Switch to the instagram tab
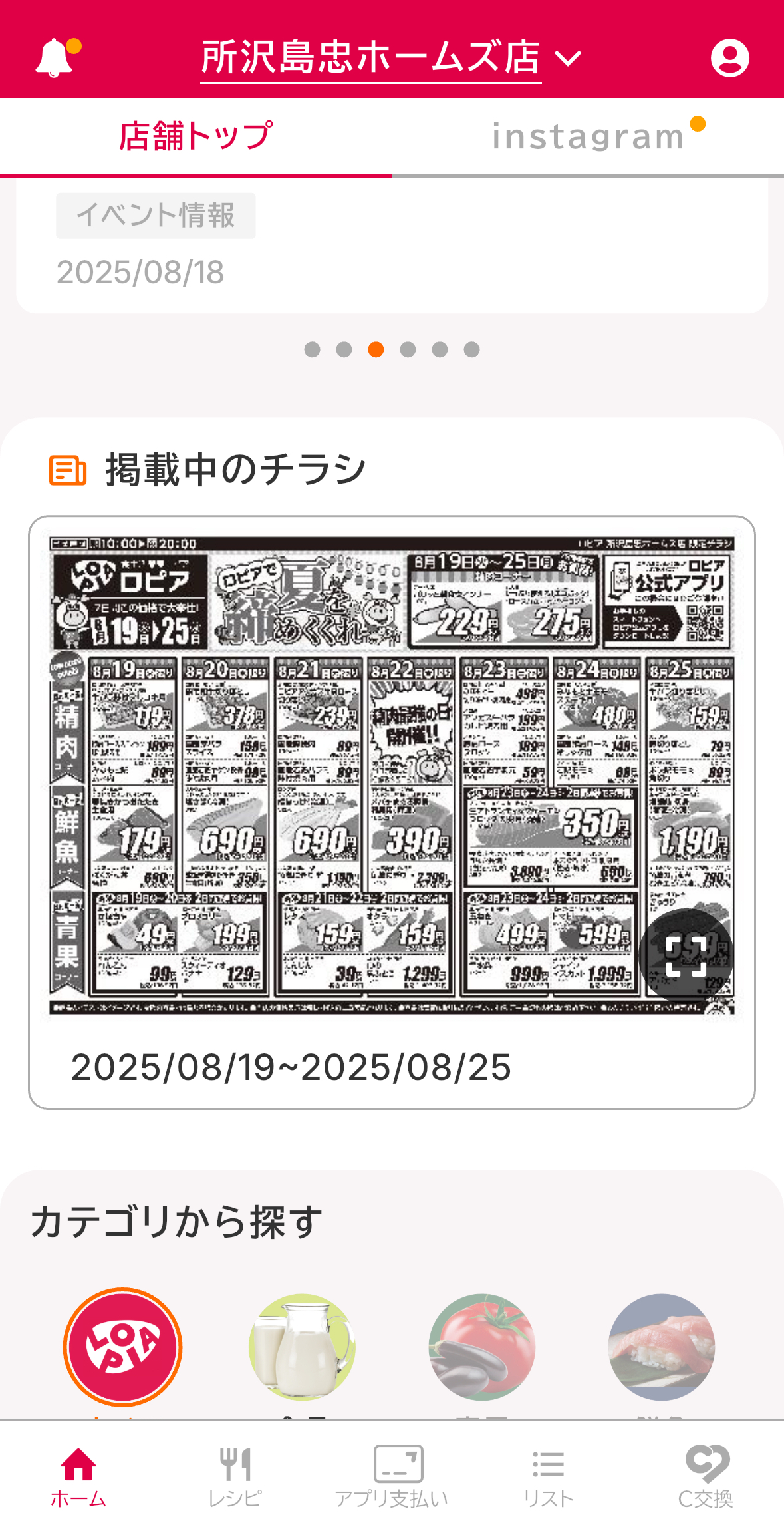The height and width of the screenshot is (1533, 784). point(588,136)
